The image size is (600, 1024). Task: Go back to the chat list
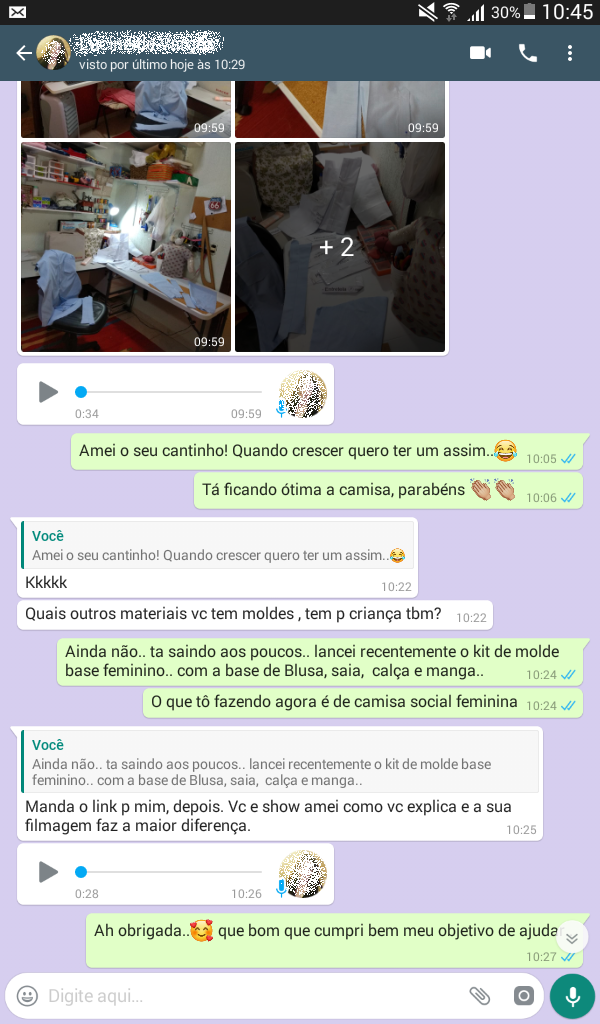22,53
